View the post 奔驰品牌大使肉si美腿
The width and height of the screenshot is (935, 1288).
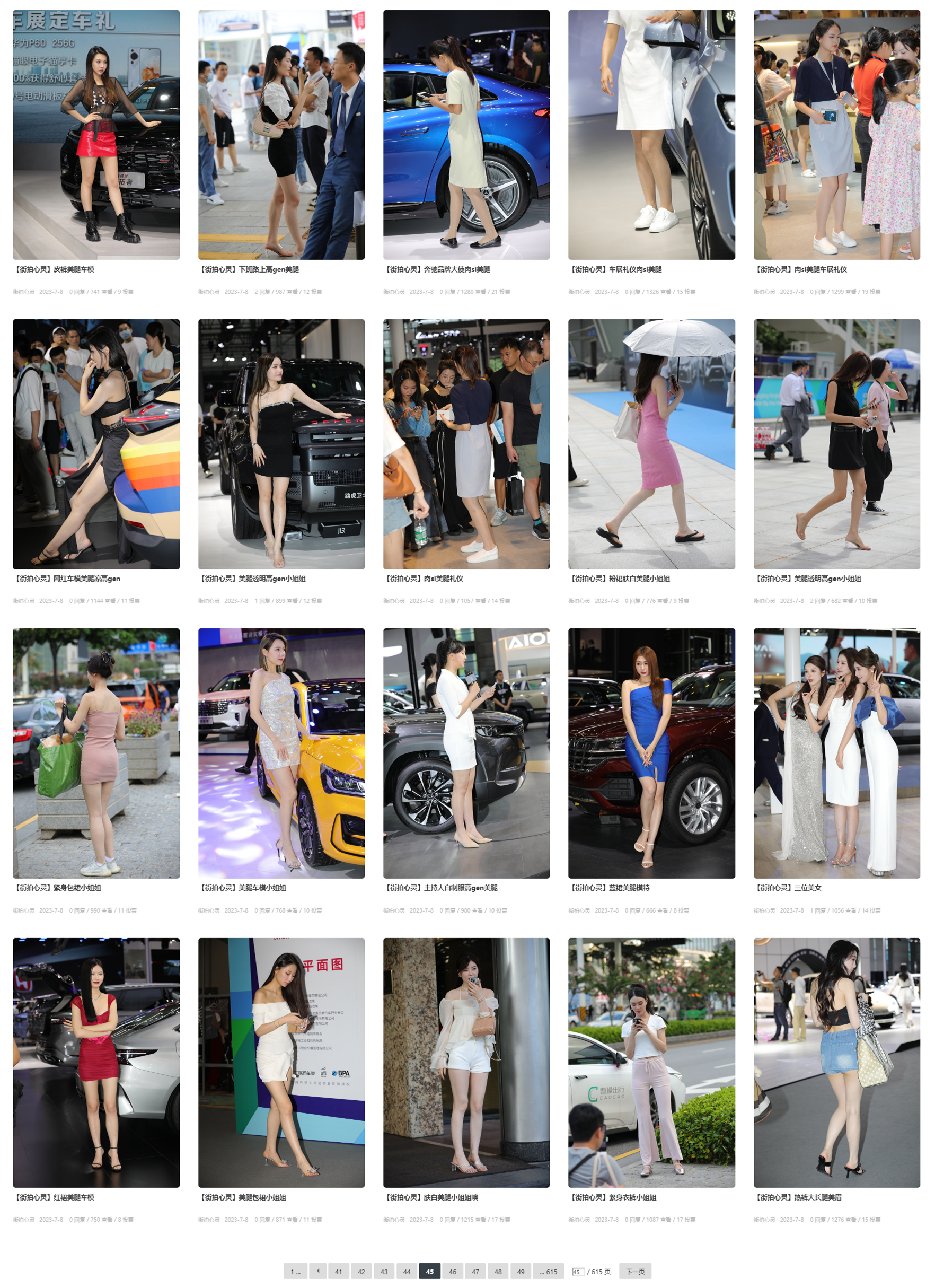tap(437, 269)
